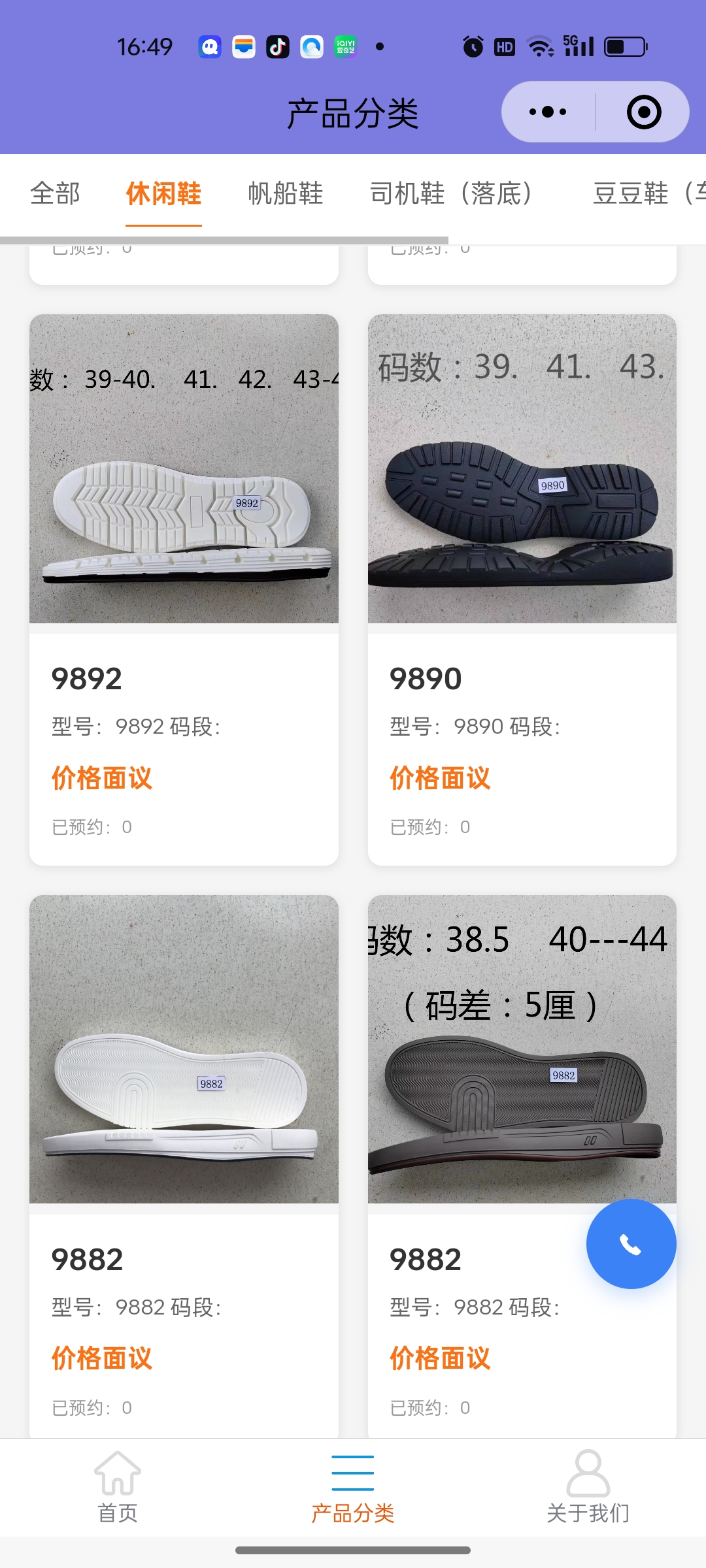The image size is (706, 1568).
Task: Select the 休闲鞋 category tab
Action: (x=163, y=193)
